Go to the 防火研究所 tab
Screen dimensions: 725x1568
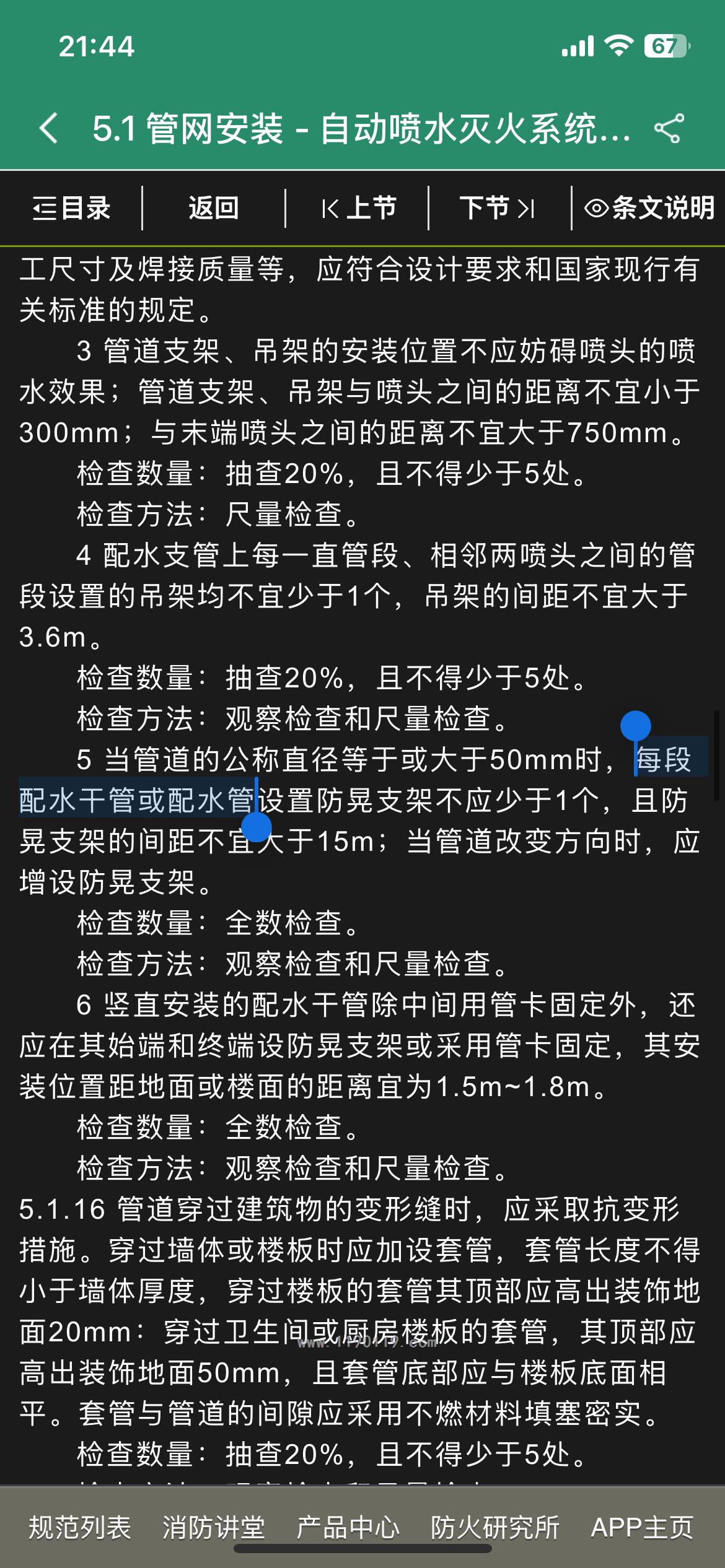pyautogui.click(x=495, y=1528)
